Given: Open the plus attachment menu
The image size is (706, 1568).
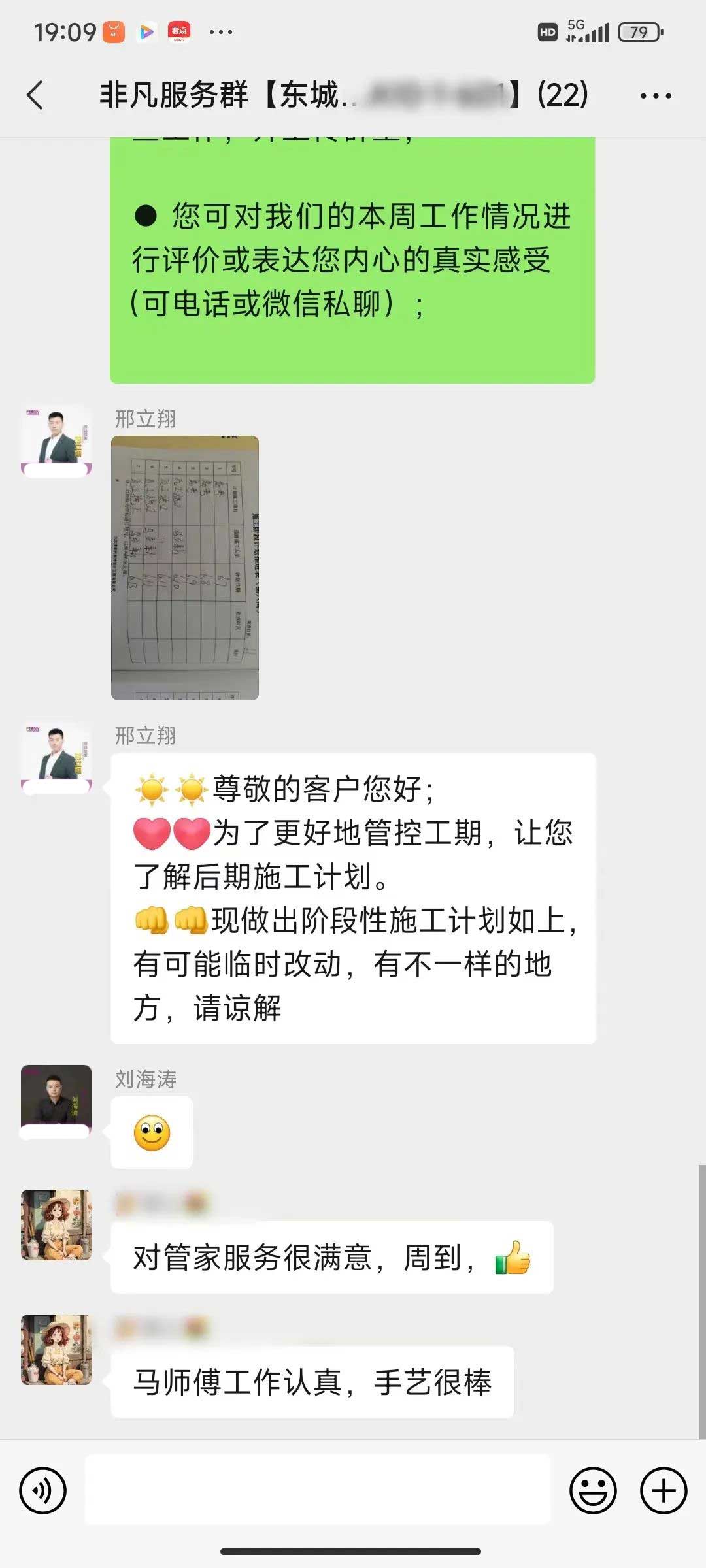Looking at the screenshot, I should pyautogui.click(x=664, y=1490).
